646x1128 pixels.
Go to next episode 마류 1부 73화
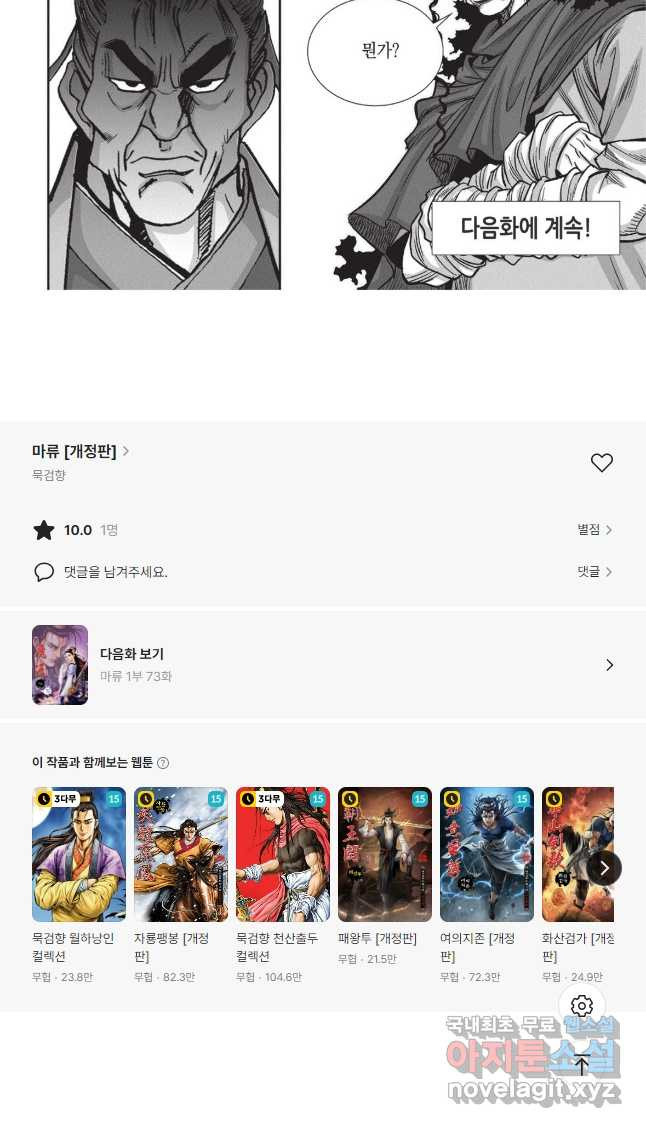click(x=322, y=665)
